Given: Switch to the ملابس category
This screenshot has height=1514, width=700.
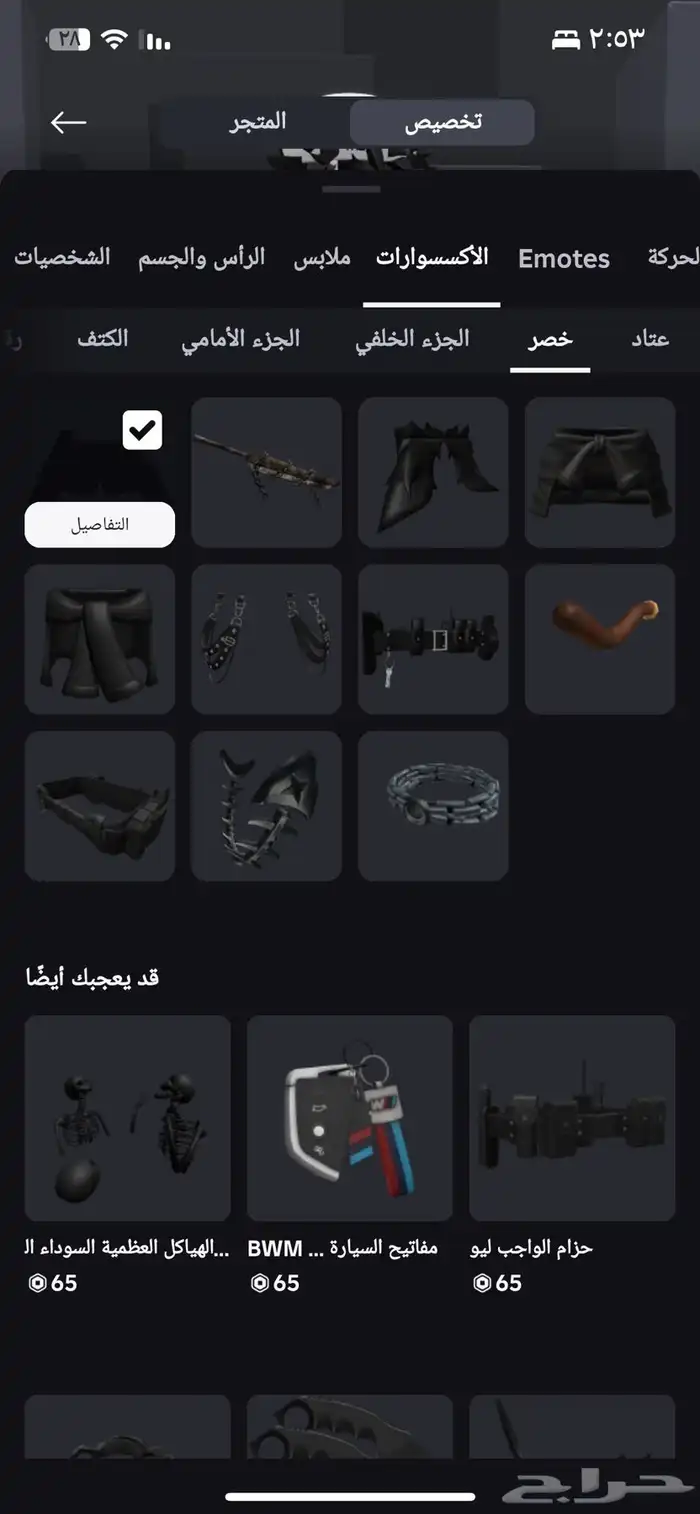Looking at the screenshot, I should (x=322, y=257).
